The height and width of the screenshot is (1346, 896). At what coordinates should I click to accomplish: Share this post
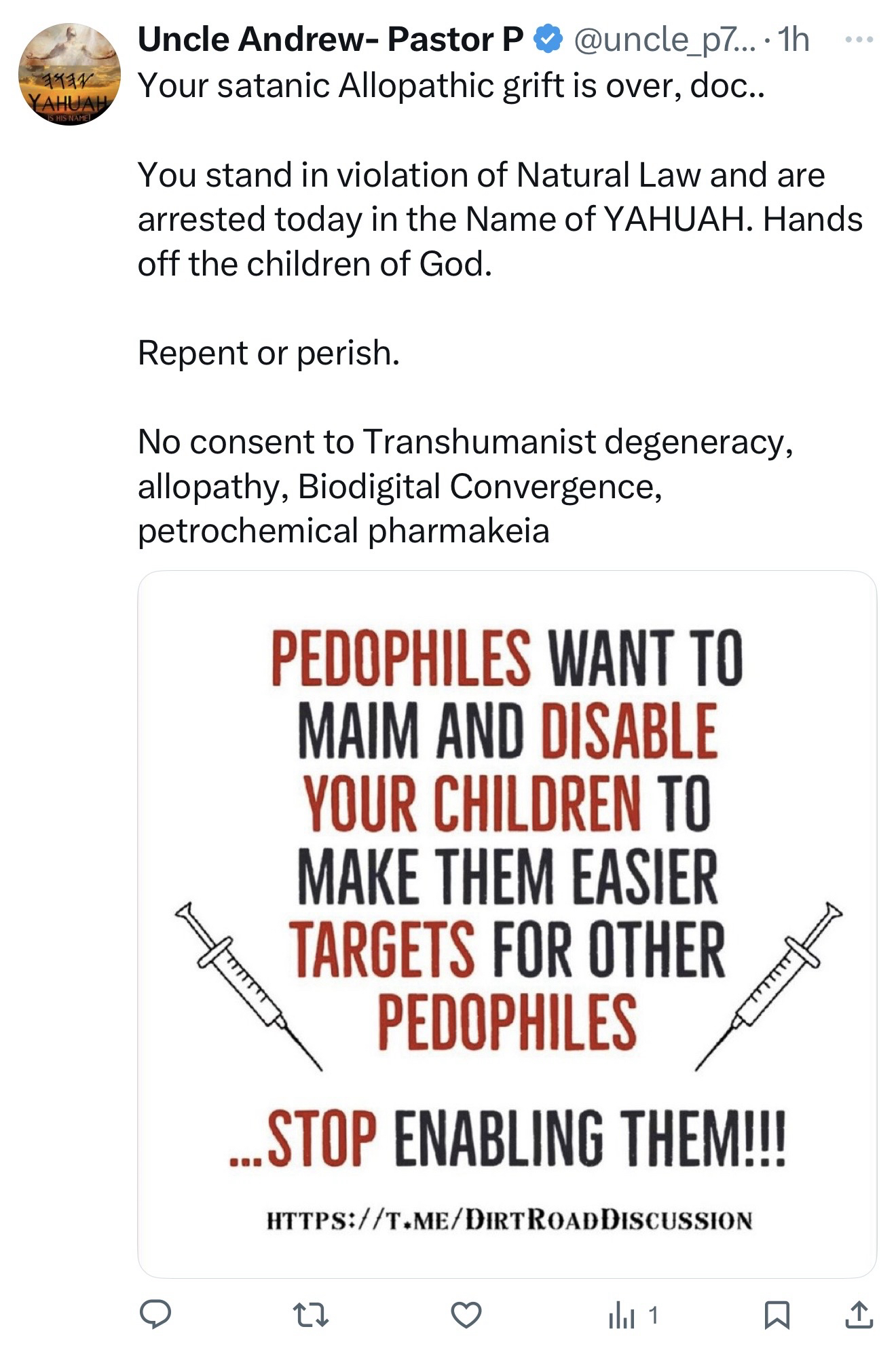coord(858,1315)
